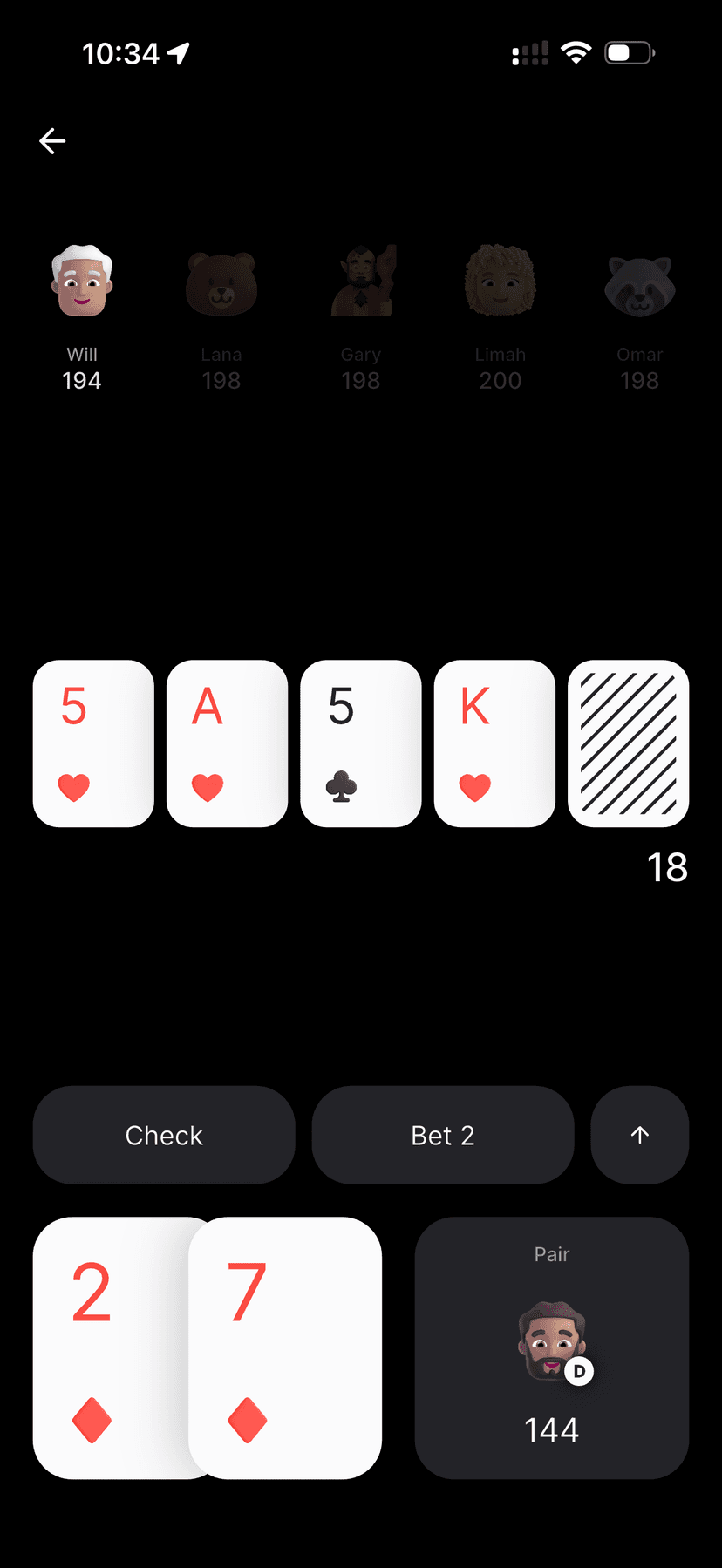The width and height of the screenshot is (722, 1568).
Task: Open the Pair hand-strength panel
Action: tap(552, 1347)
